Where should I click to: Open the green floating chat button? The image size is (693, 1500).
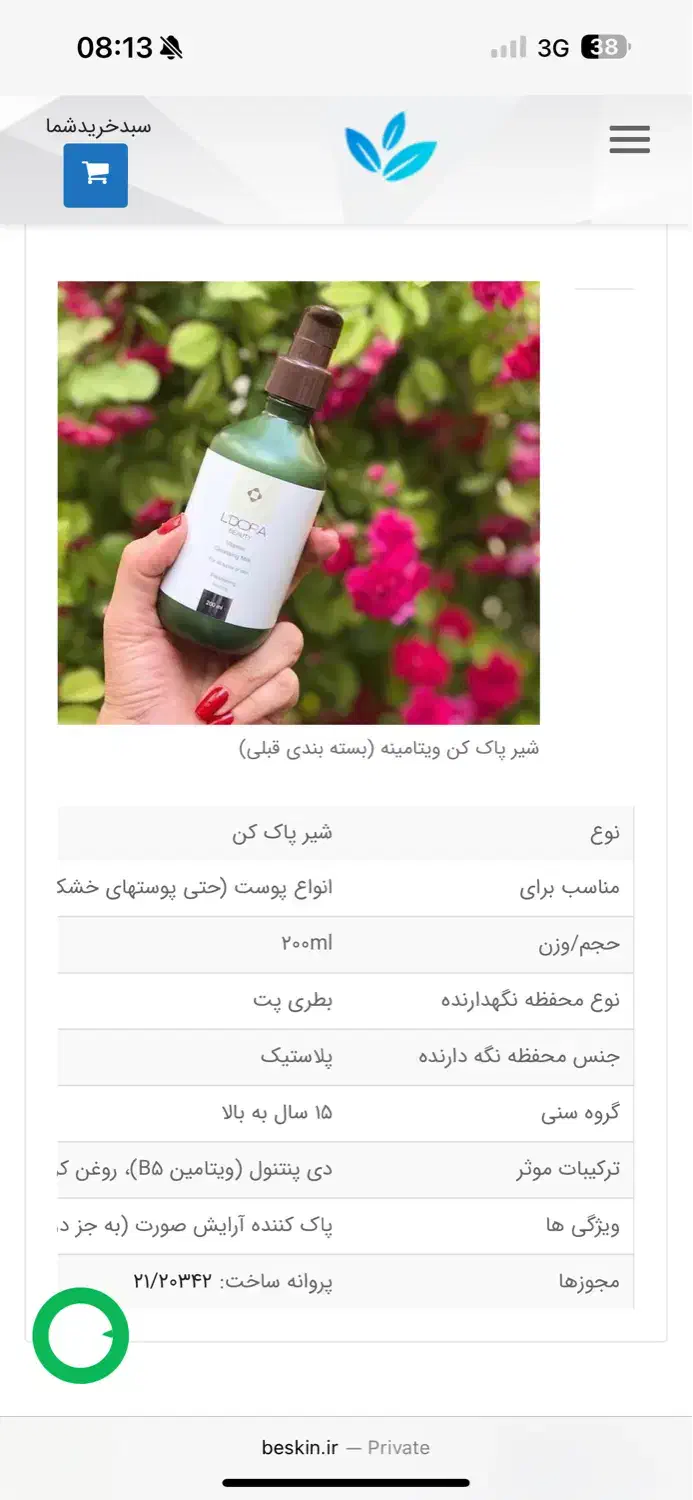(x=81, y=1335)
